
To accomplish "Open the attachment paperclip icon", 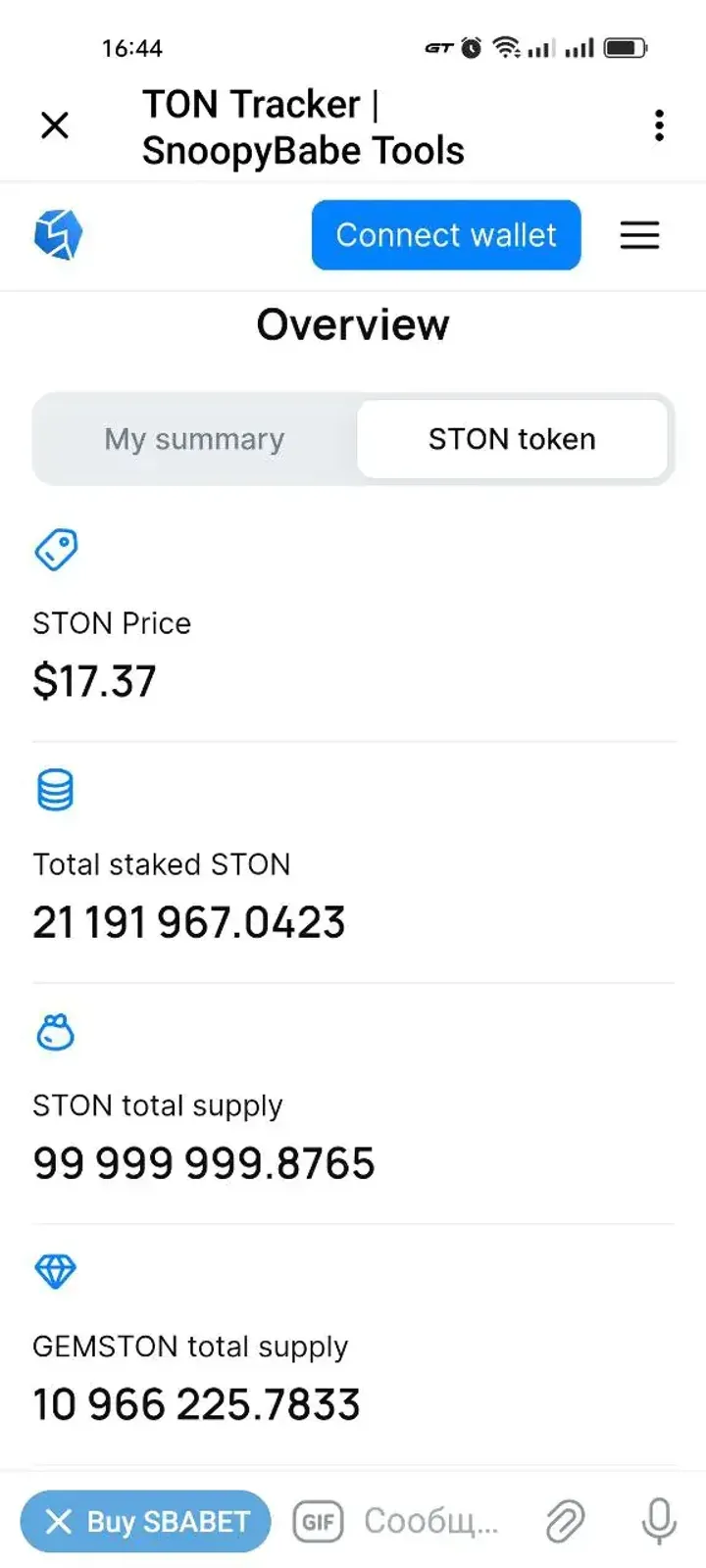I will click(565, 1522).
